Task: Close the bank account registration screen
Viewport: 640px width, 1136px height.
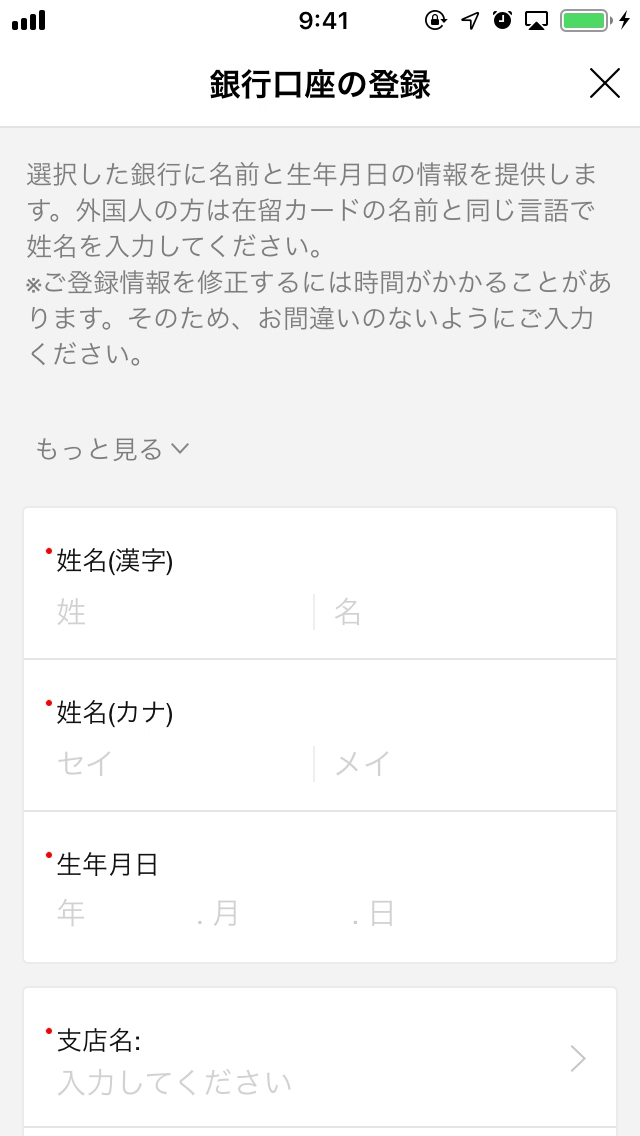Action: pyautogui.click(x=604, y=83)
